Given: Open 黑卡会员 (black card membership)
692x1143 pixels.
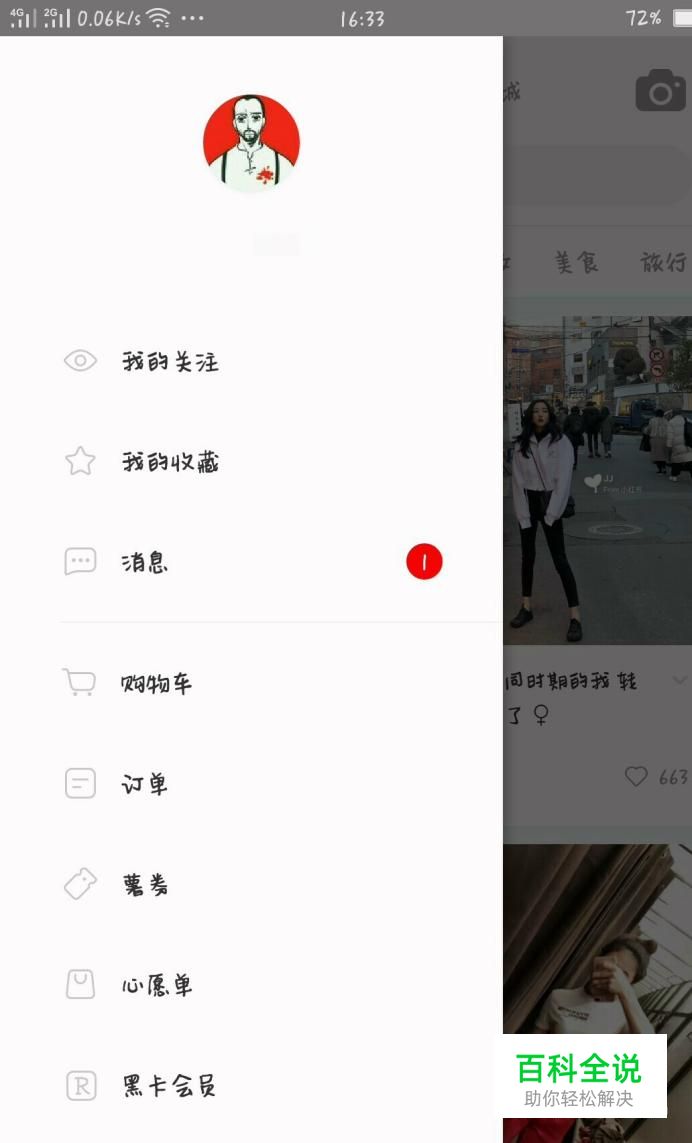Looking at the screenshot, I should tap(168, 1086).
